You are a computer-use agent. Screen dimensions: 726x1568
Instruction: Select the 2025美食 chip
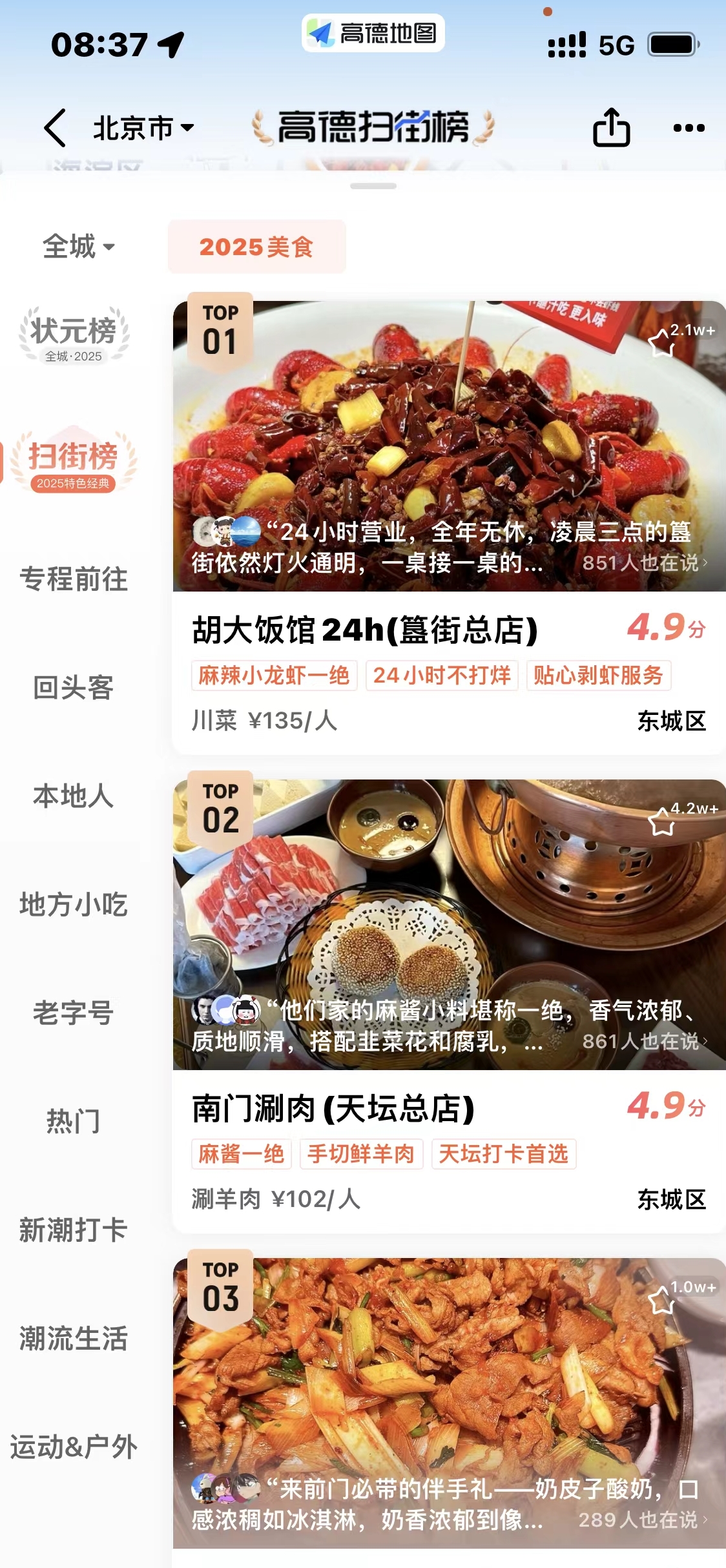[256, 247]
